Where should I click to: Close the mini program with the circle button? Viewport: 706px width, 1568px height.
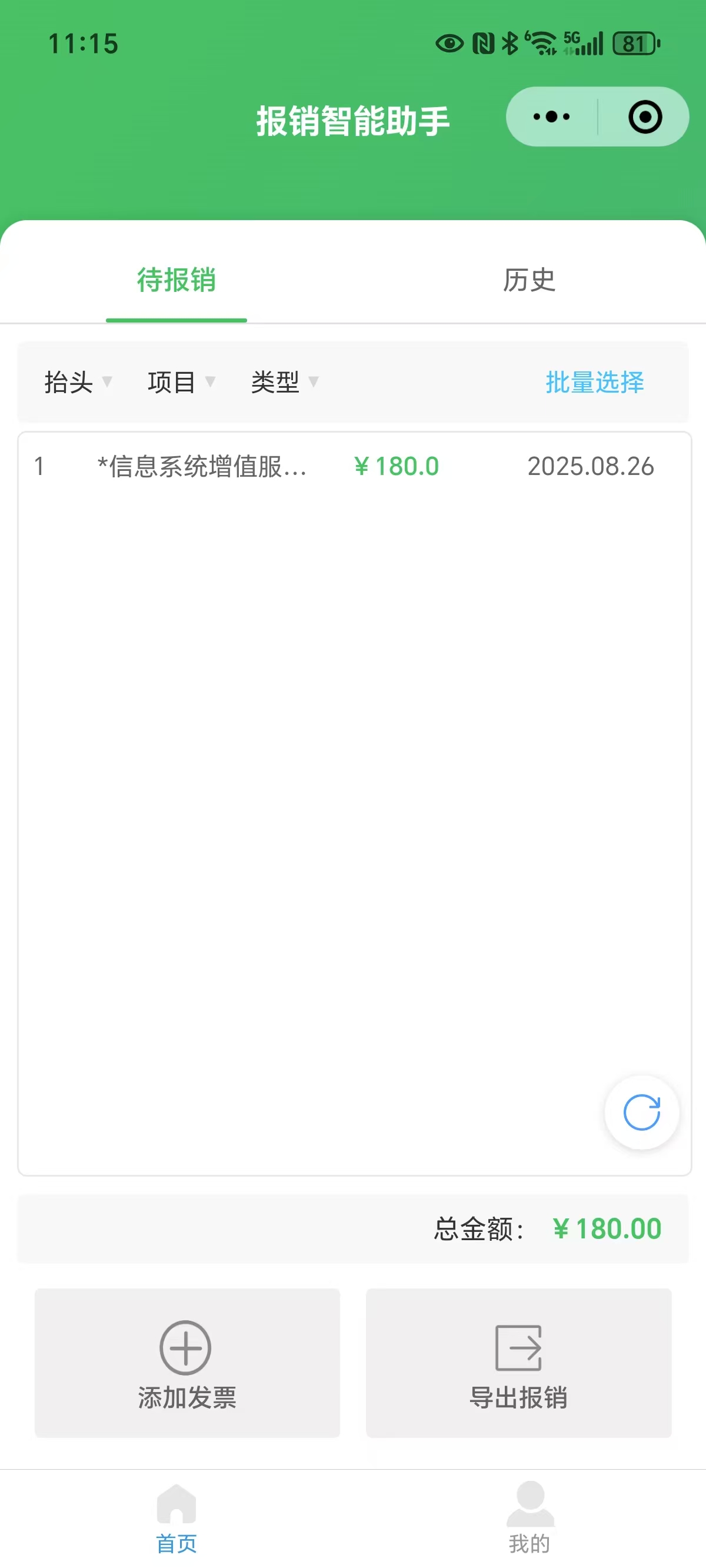645,117
